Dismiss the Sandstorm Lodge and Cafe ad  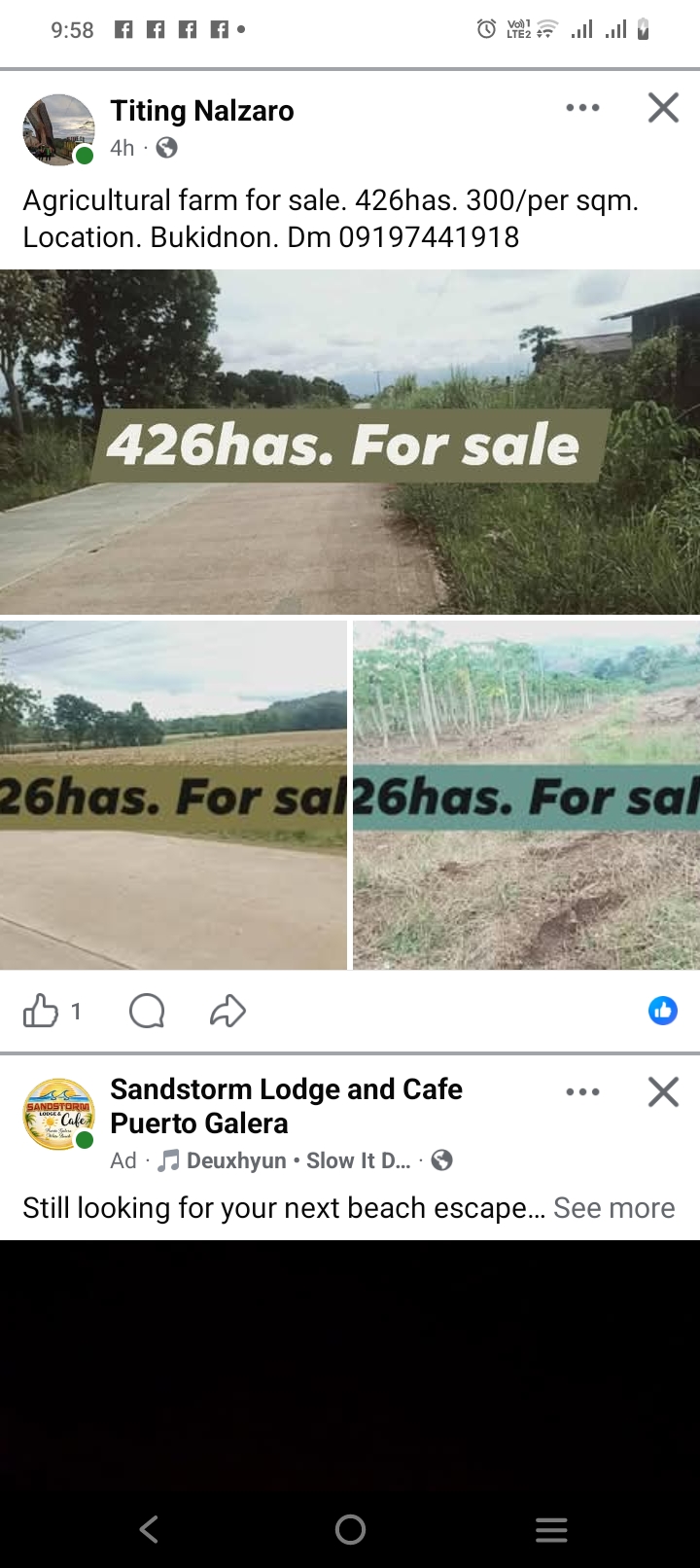663,1091
